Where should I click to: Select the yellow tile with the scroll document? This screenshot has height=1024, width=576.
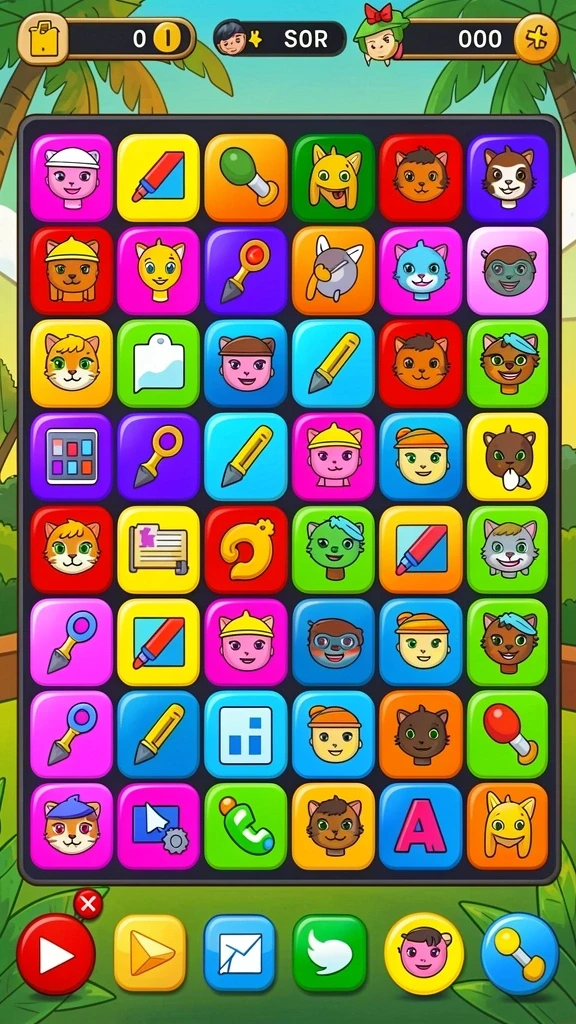pyautogui.click(x=159, y=549)
